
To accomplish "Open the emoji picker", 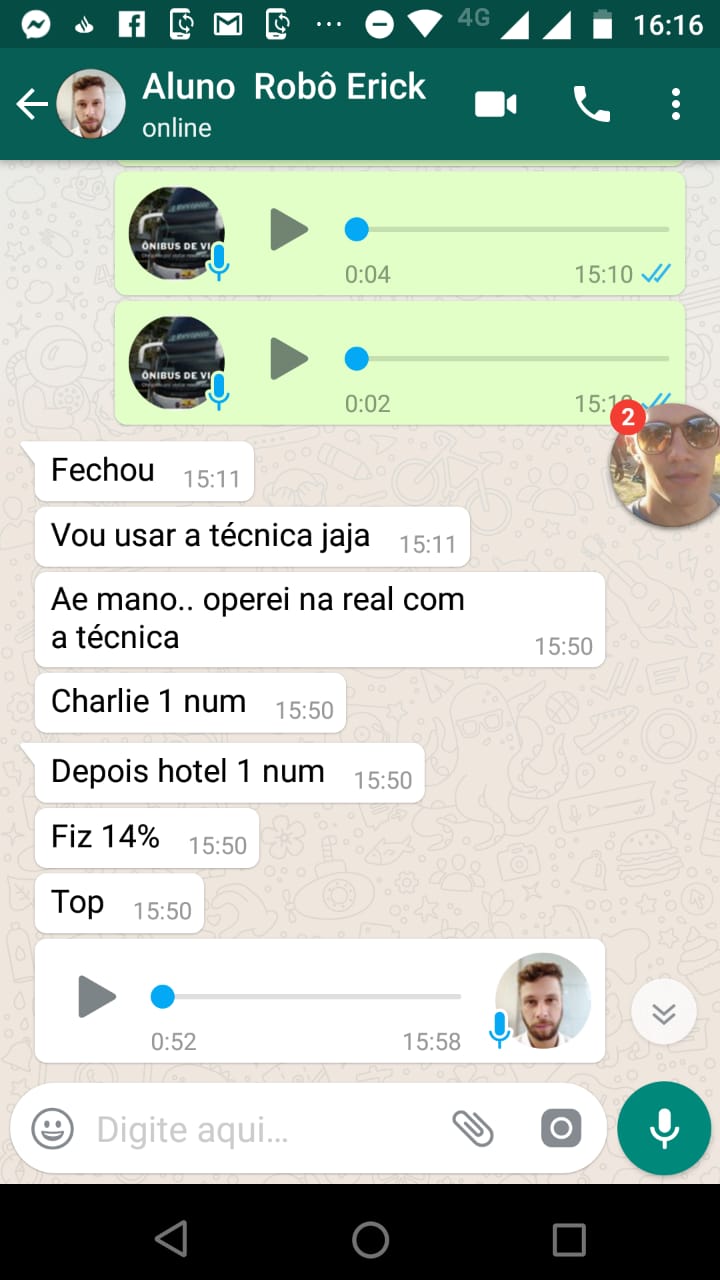I will (52, 1130).
